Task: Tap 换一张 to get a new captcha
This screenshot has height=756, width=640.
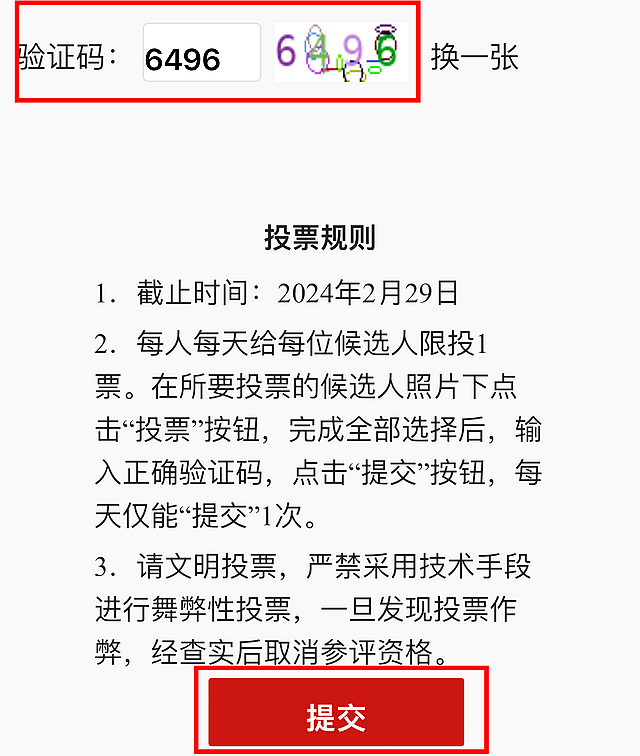Action: pos(474,57)
